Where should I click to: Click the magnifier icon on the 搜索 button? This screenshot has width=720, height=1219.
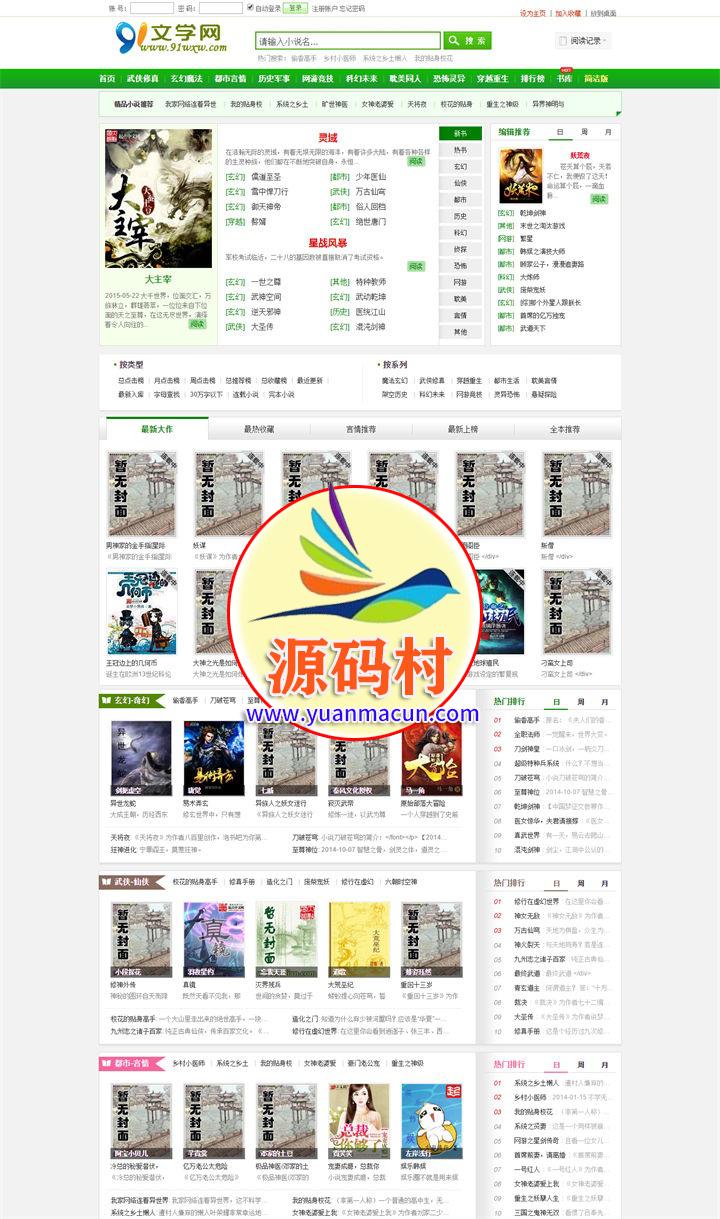pyautogui.click(x=453, y=42)
